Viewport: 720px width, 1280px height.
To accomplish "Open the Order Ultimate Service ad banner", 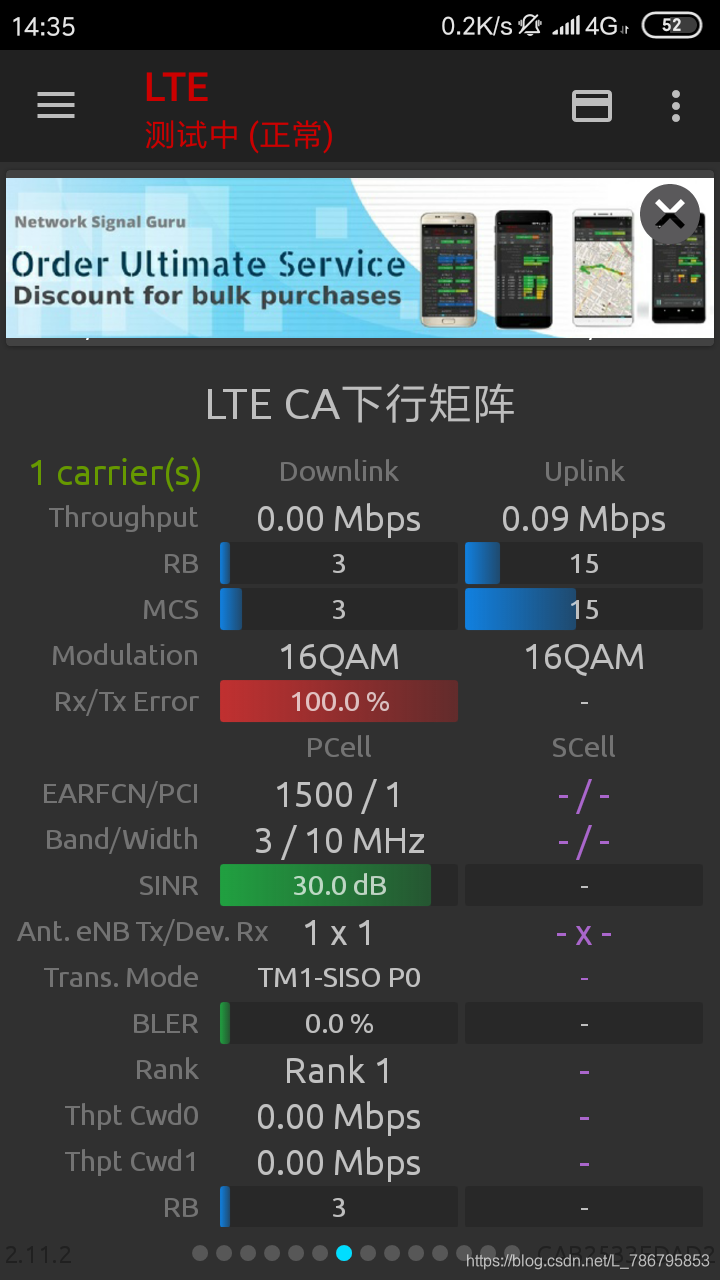I will [300, 260].
